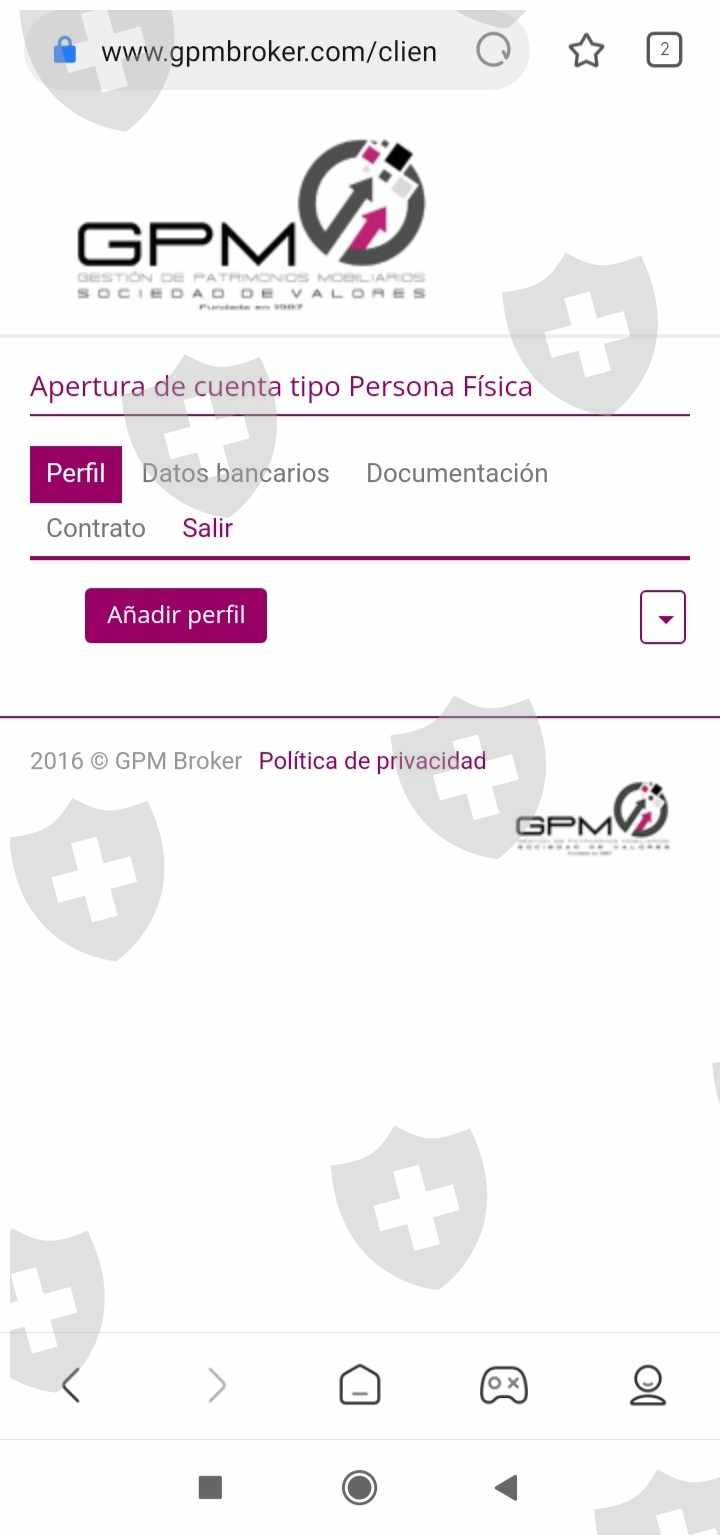Open the browser games controller icon
Viewport: 720px width, 1535px height.
coord(504,1385)
